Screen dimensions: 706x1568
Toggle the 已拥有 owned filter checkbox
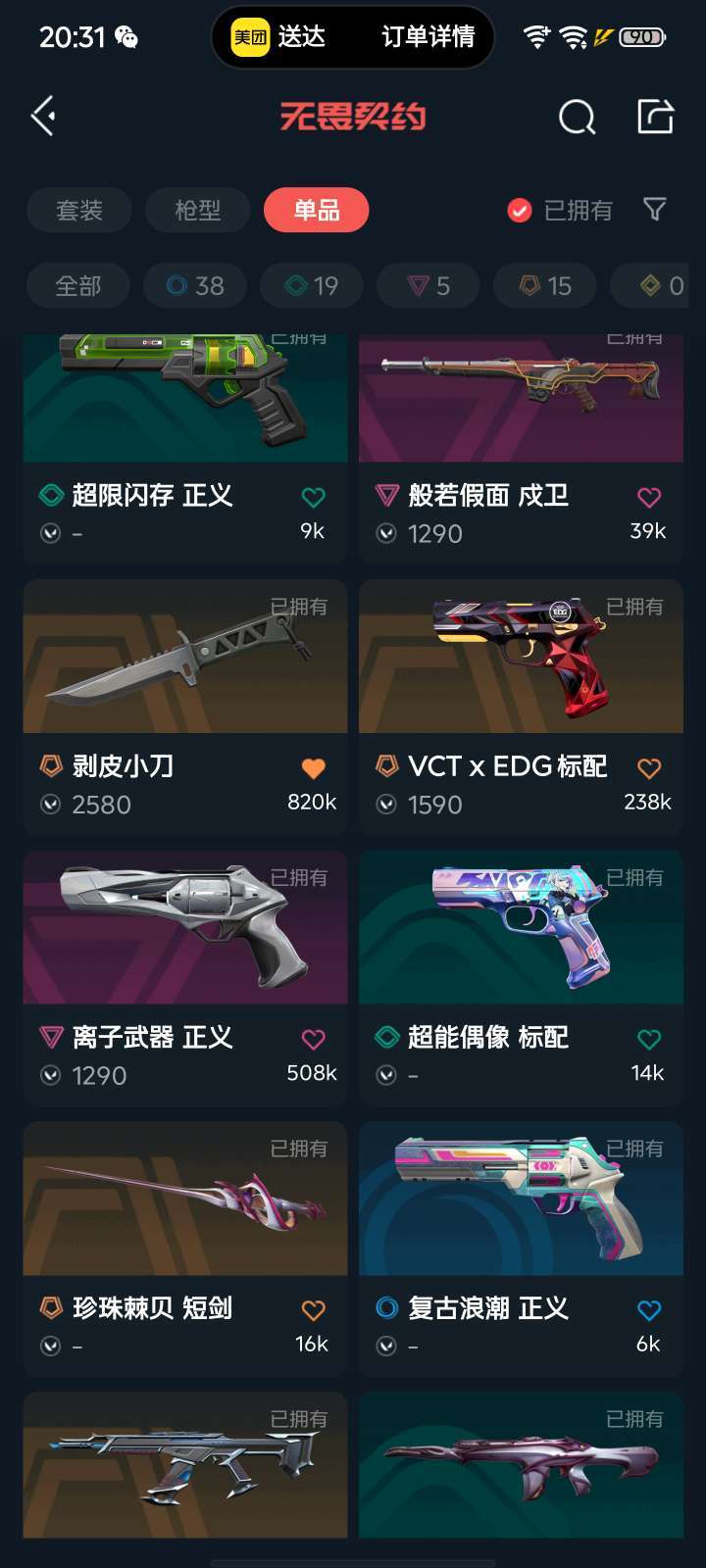[x=518, y=210]
